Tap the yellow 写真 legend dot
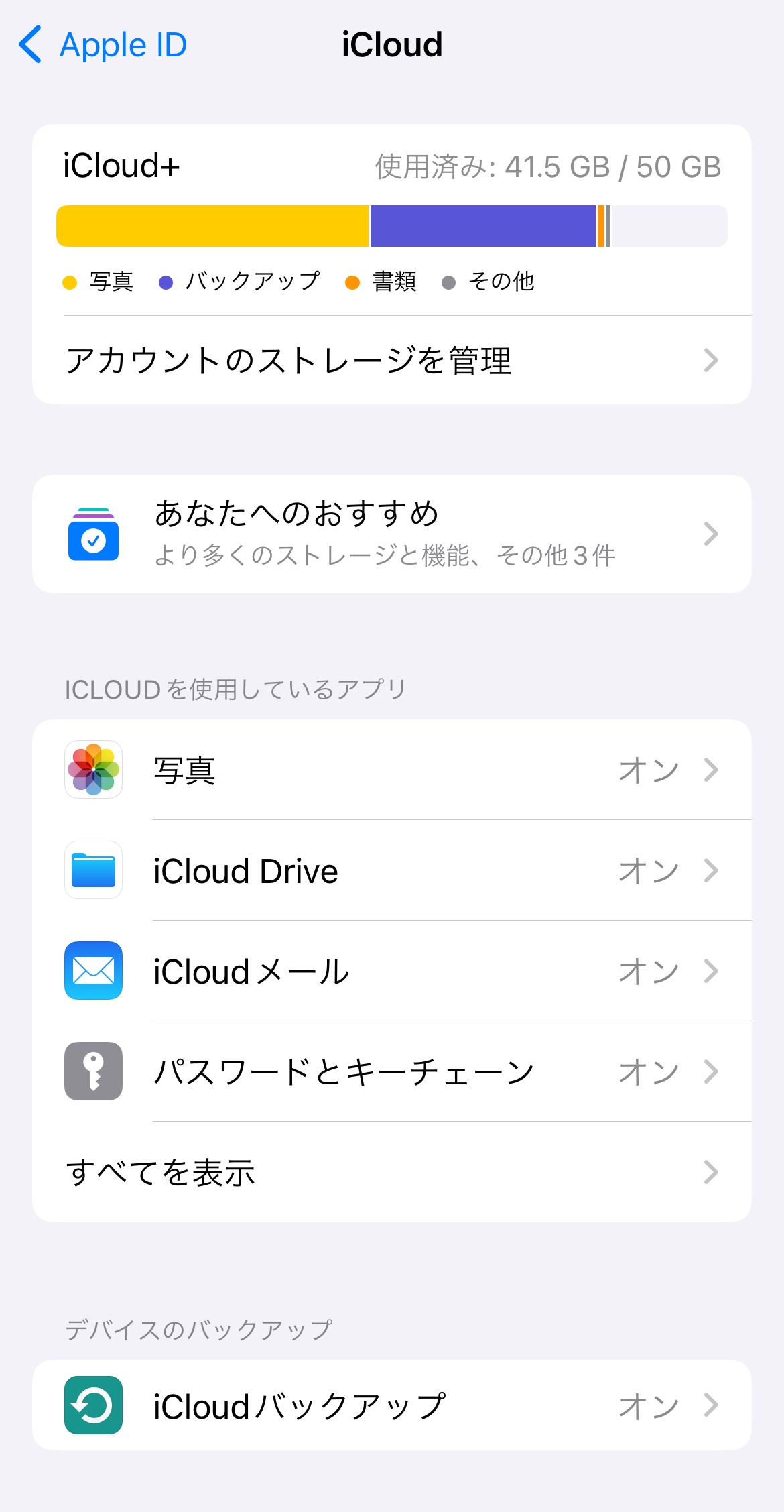This screenshot has width=784, height=1512. 70,282
